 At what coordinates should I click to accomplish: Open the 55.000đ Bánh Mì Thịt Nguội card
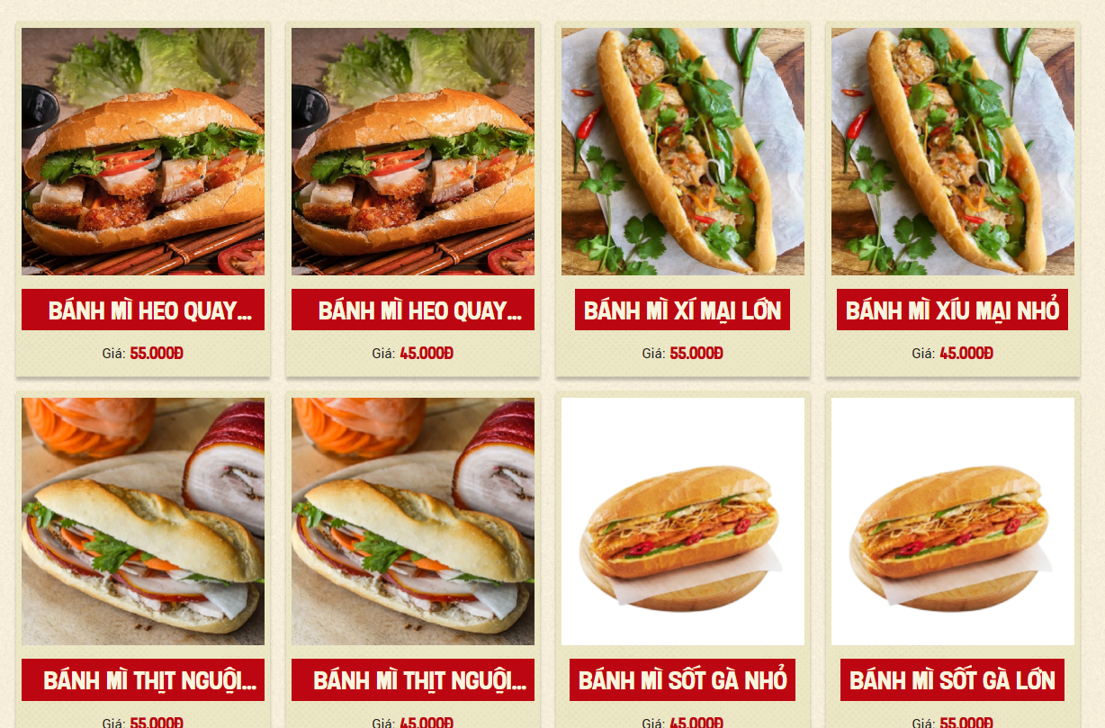[x=143, y=680]
